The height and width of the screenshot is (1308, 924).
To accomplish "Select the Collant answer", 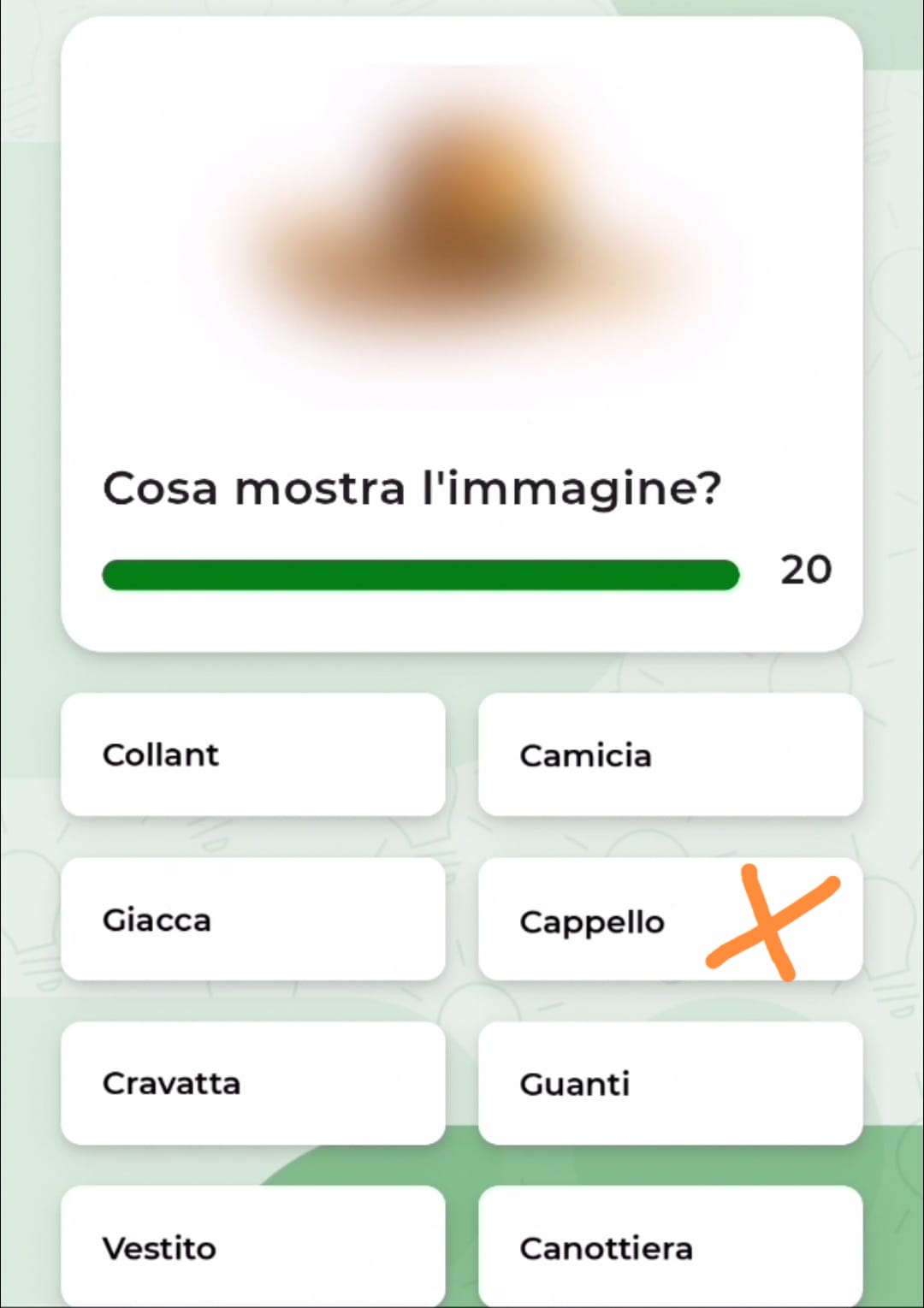I will point(252,755).
